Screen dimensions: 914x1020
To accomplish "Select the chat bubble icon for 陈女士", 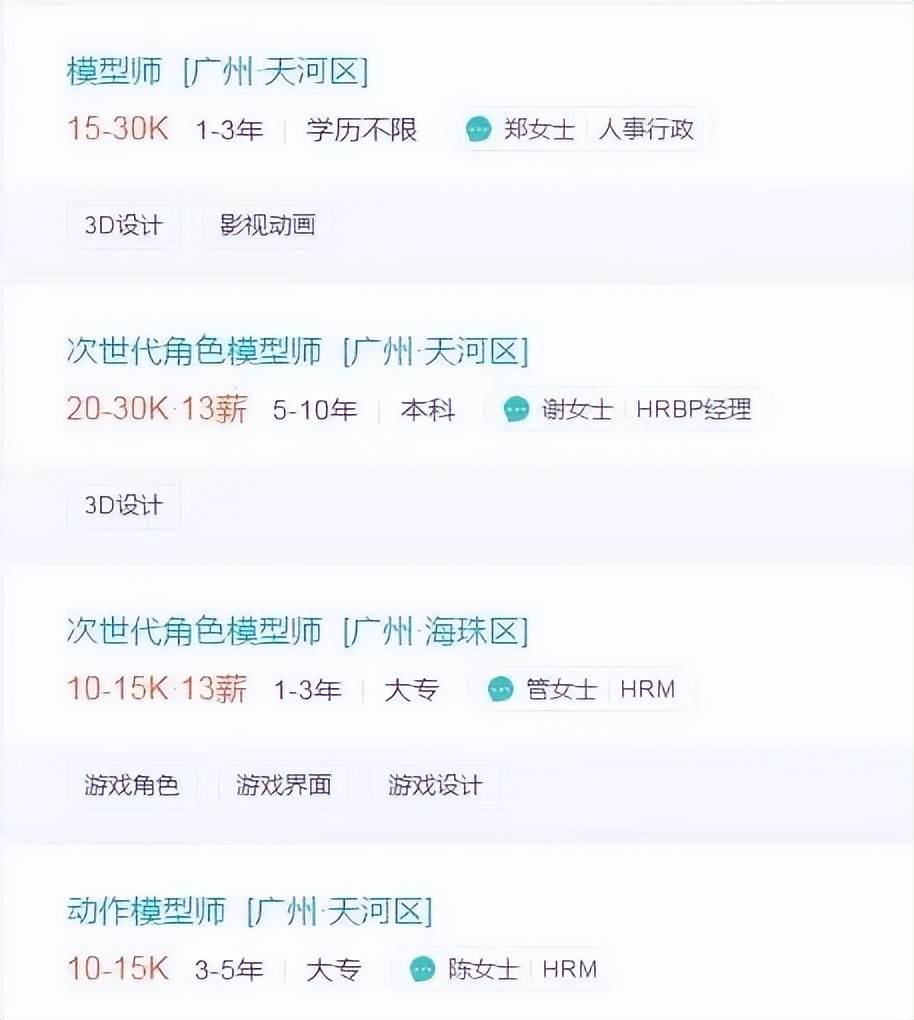I will coord(422,969).
